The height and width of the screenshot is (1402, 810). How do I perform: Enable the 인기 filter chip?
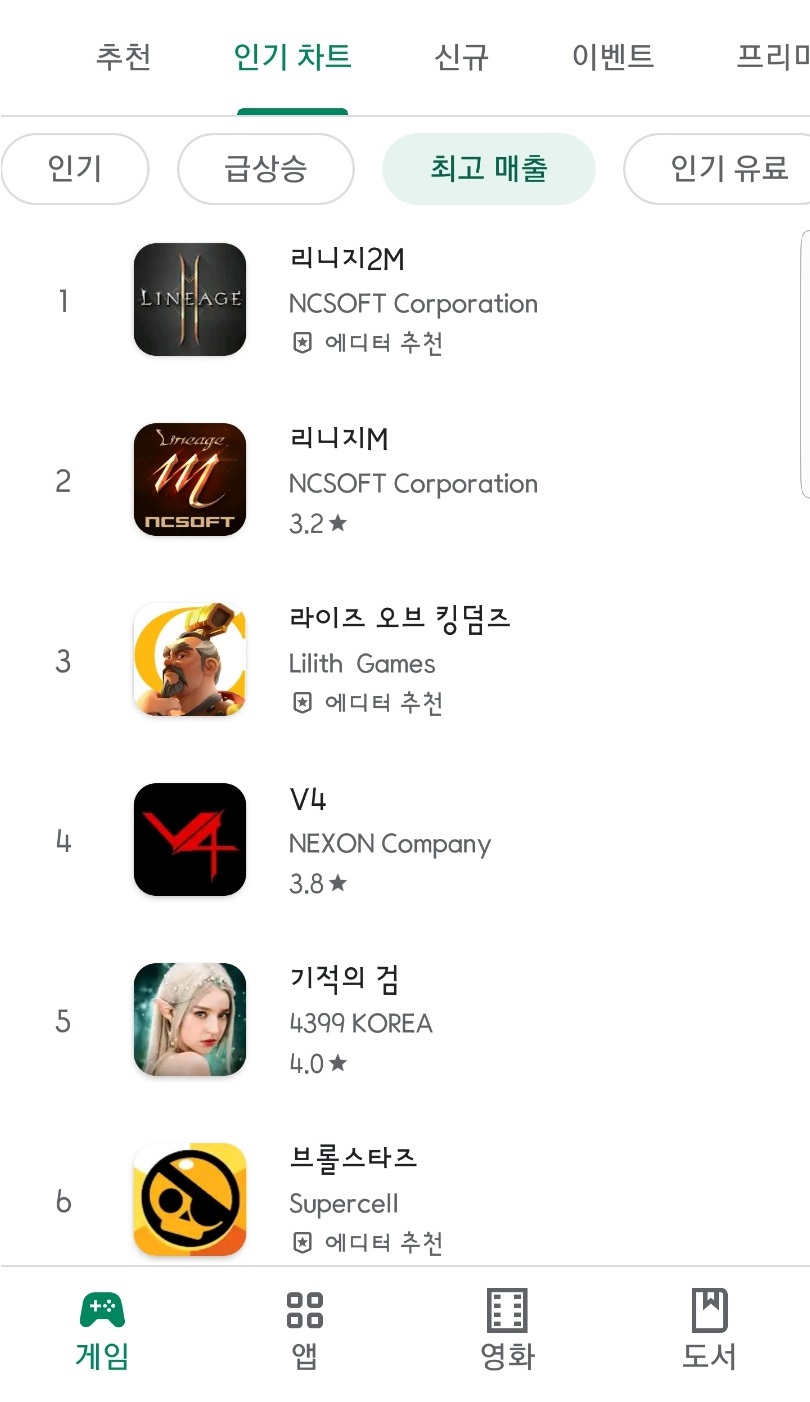click(73, 169)
